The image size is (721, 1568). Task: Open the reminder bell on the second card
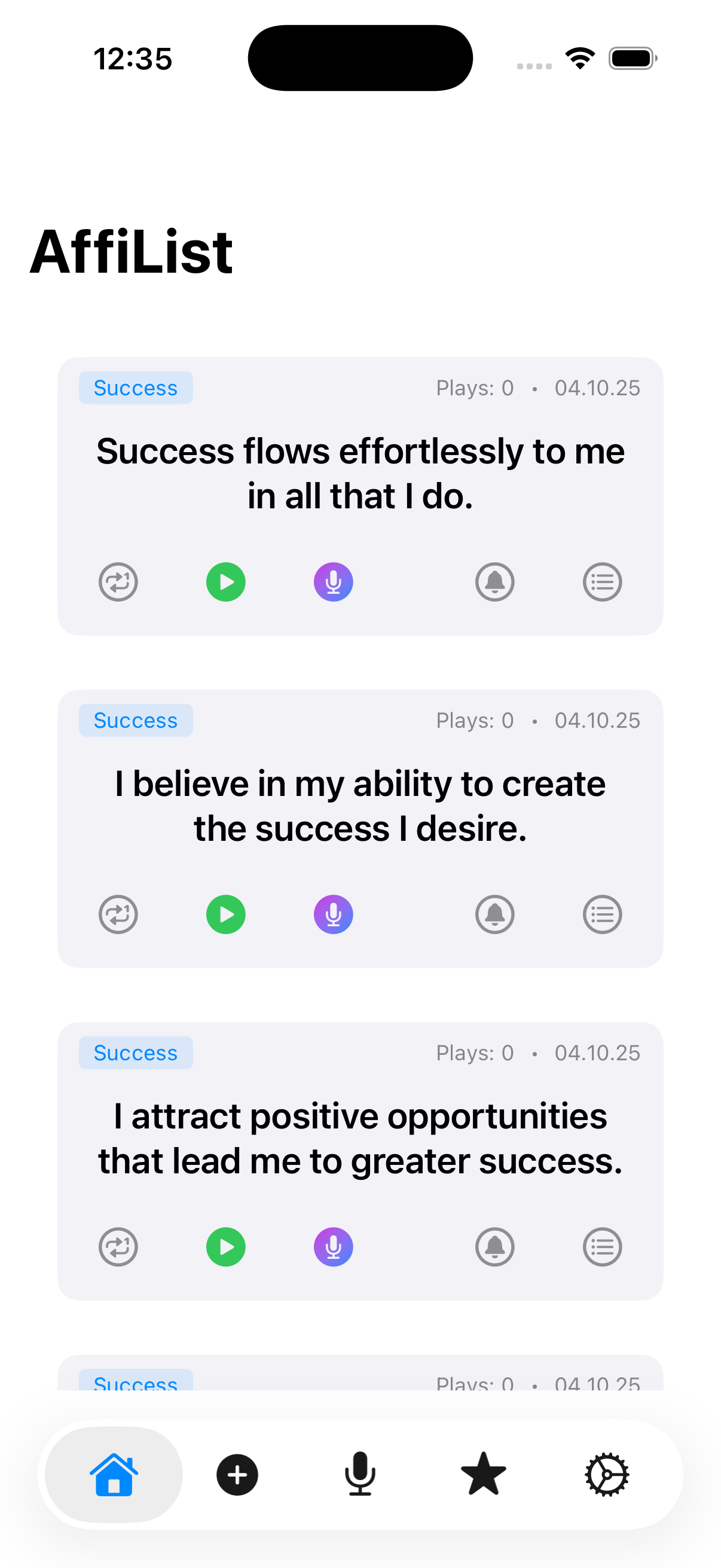click(x=494, y=914)
